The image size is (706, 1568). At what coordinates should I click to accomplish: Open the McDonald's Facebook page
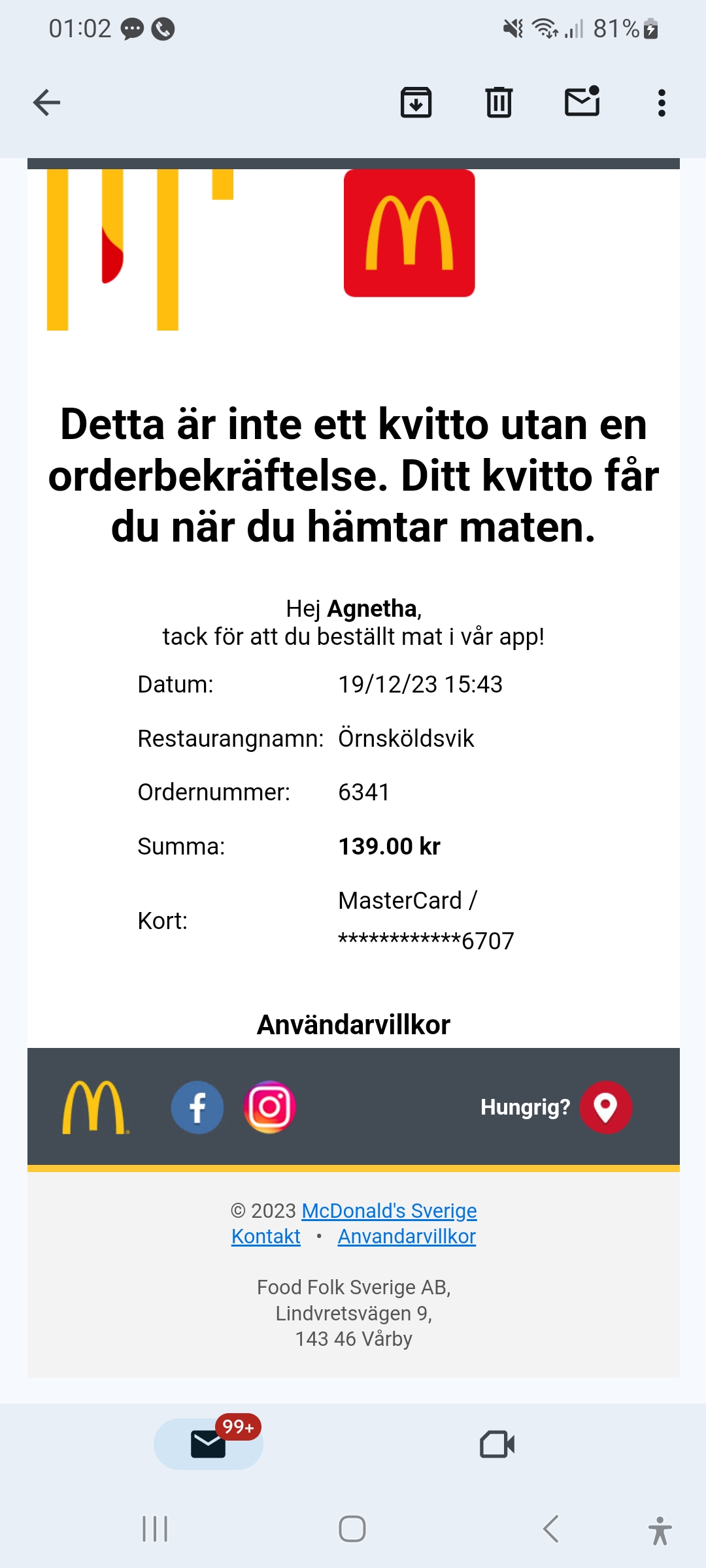pyautogui.click(x=197, y=1107)
